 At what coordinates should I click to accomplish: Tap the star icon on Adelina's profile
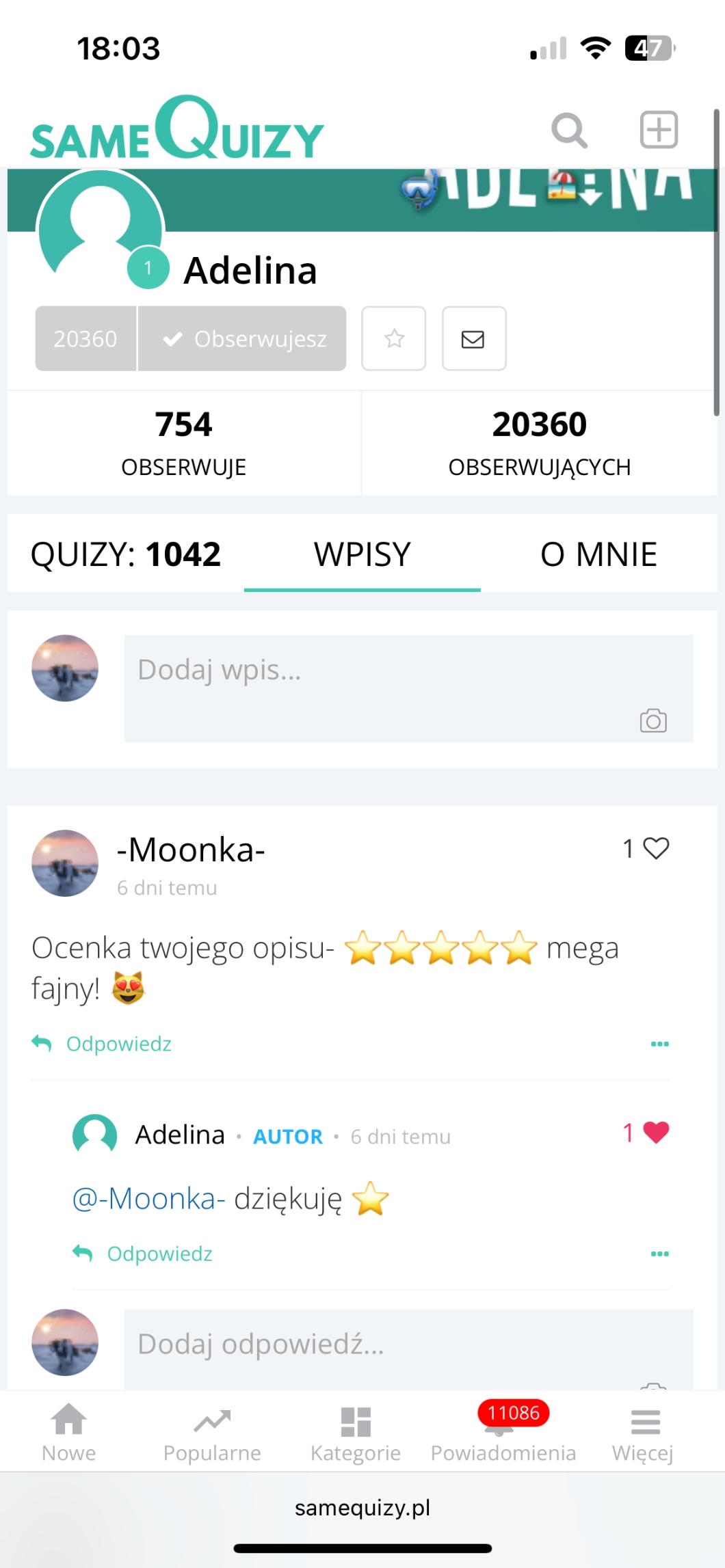click(394, 339)
